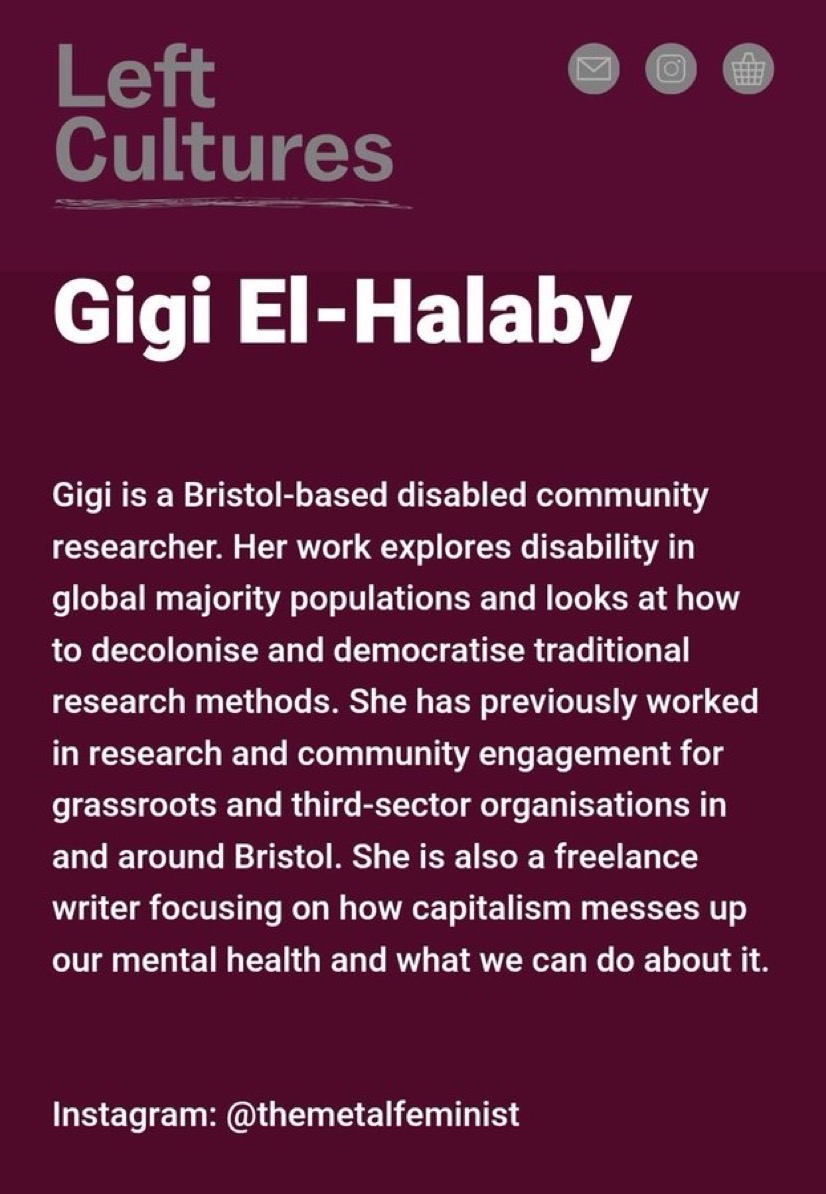Open the email contact icon
Image resolution: width=826 pixels, height=1194 pixels.
point(594,69)
